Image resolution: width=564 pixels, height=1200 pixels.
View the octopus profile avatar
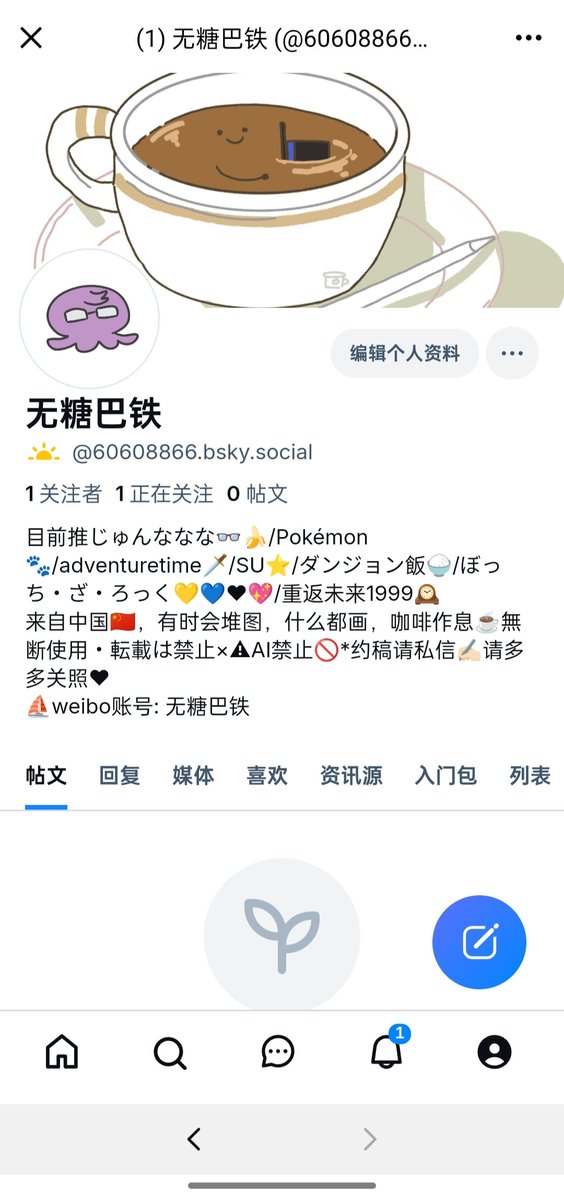point(90,319)
